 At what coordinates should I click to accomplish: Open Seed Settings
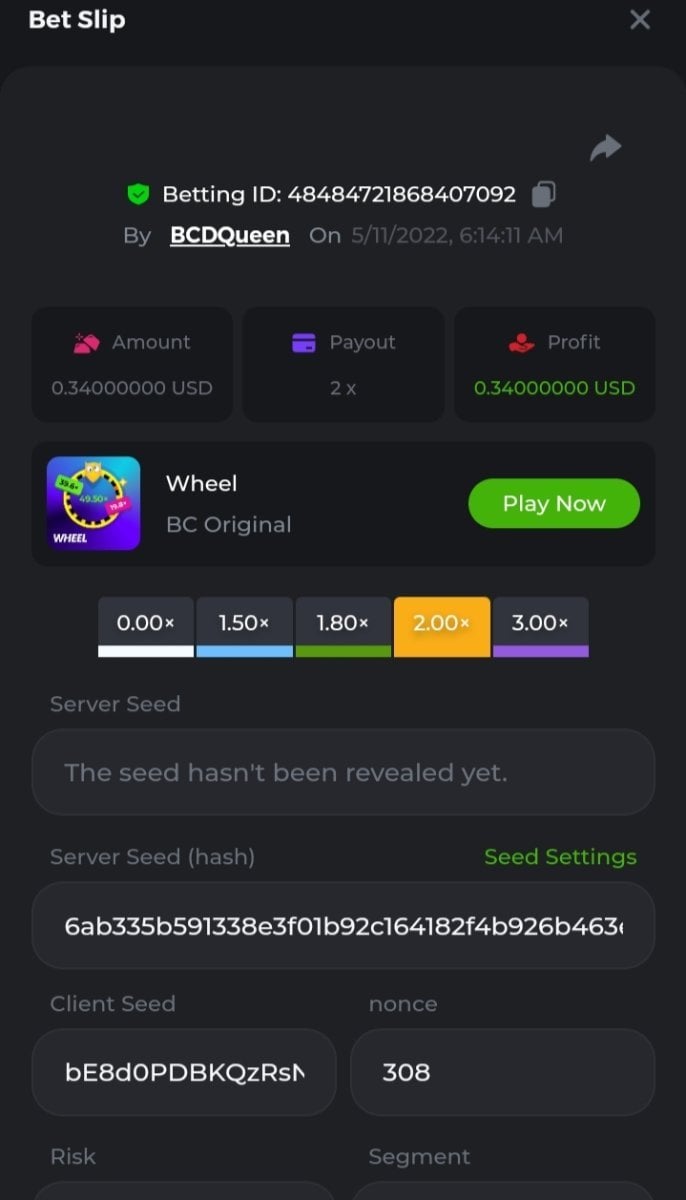[560, 857]
